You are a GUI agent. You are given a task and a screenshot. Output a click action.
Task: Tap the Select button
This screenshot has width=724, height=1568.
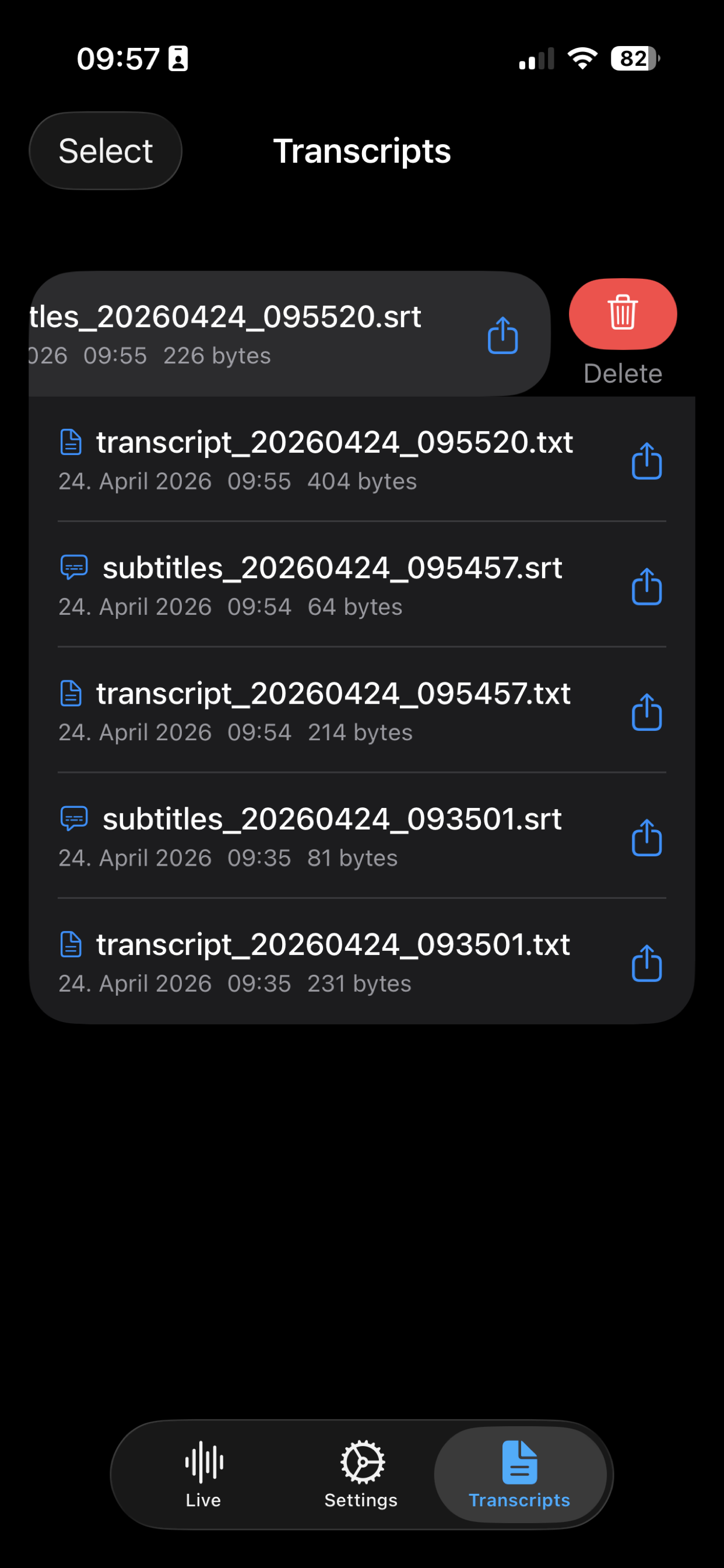point(106,150)
